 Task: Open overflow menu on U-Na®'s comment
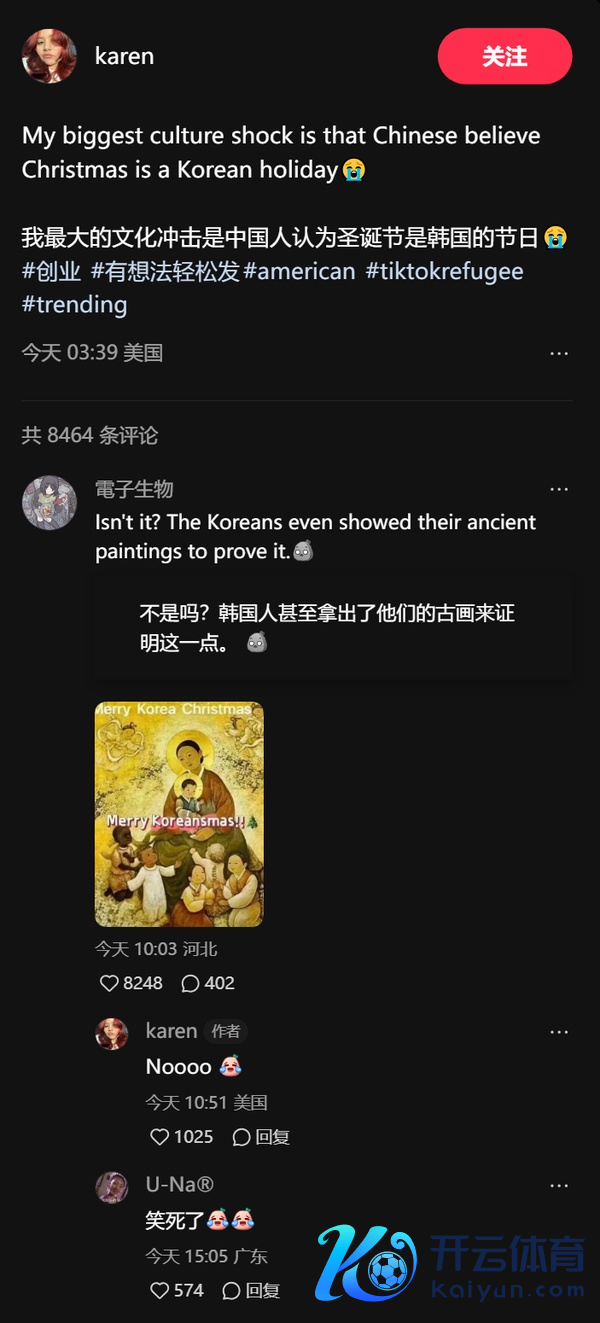[x=559, y=1185]
